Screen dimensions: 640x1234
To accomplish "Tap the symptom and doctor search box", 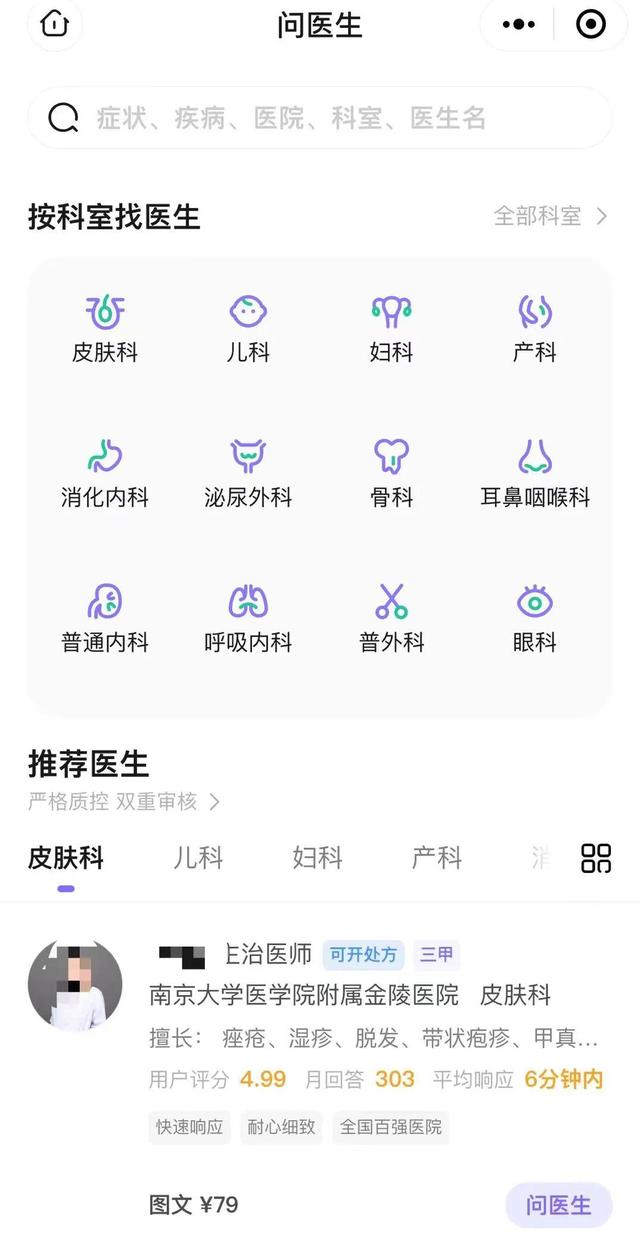I will (x=320, y=118).
